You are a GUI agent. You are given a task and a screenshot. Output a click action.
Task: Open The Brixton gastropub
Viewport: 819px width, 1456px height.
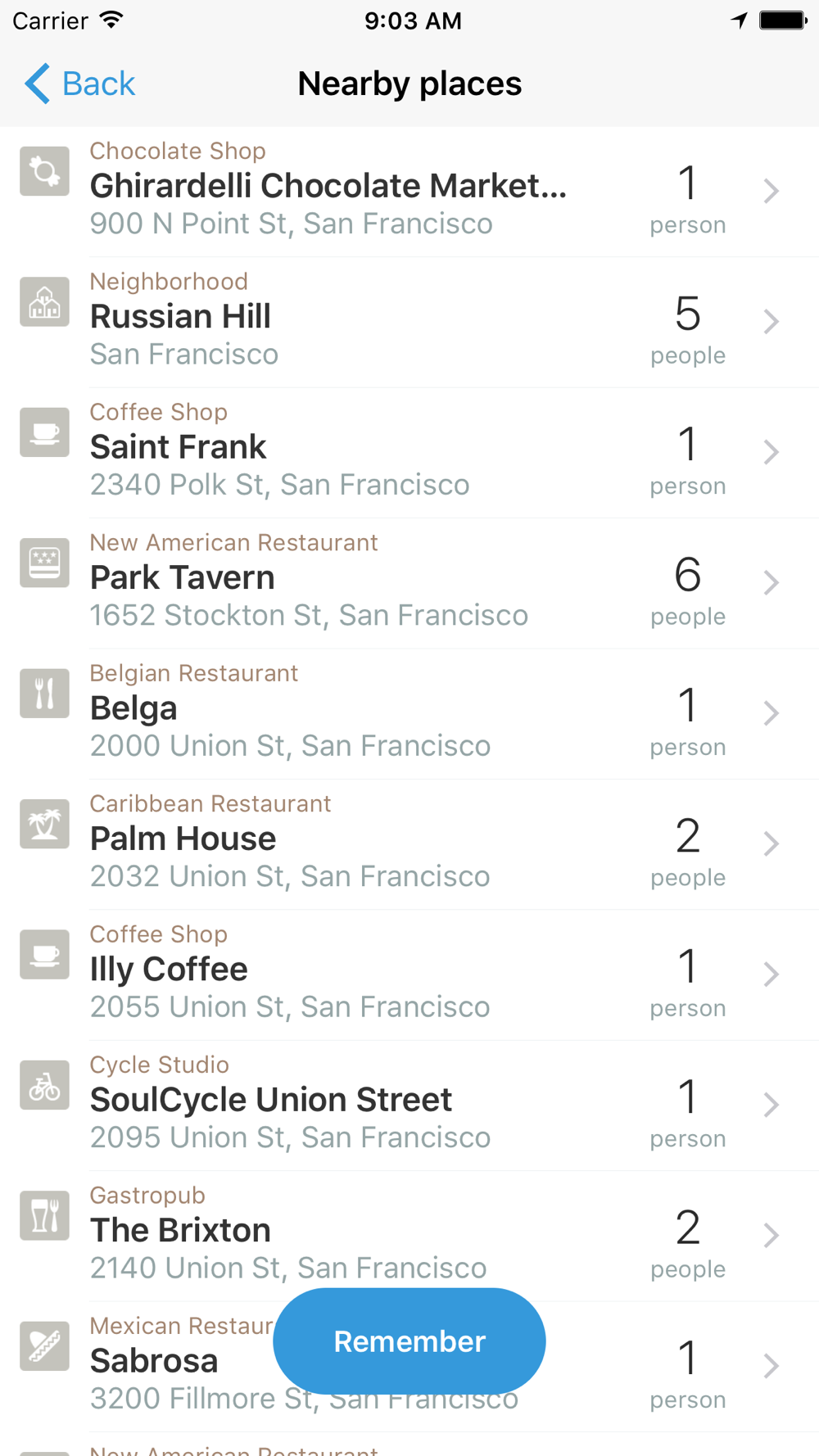click(328, 1231)
